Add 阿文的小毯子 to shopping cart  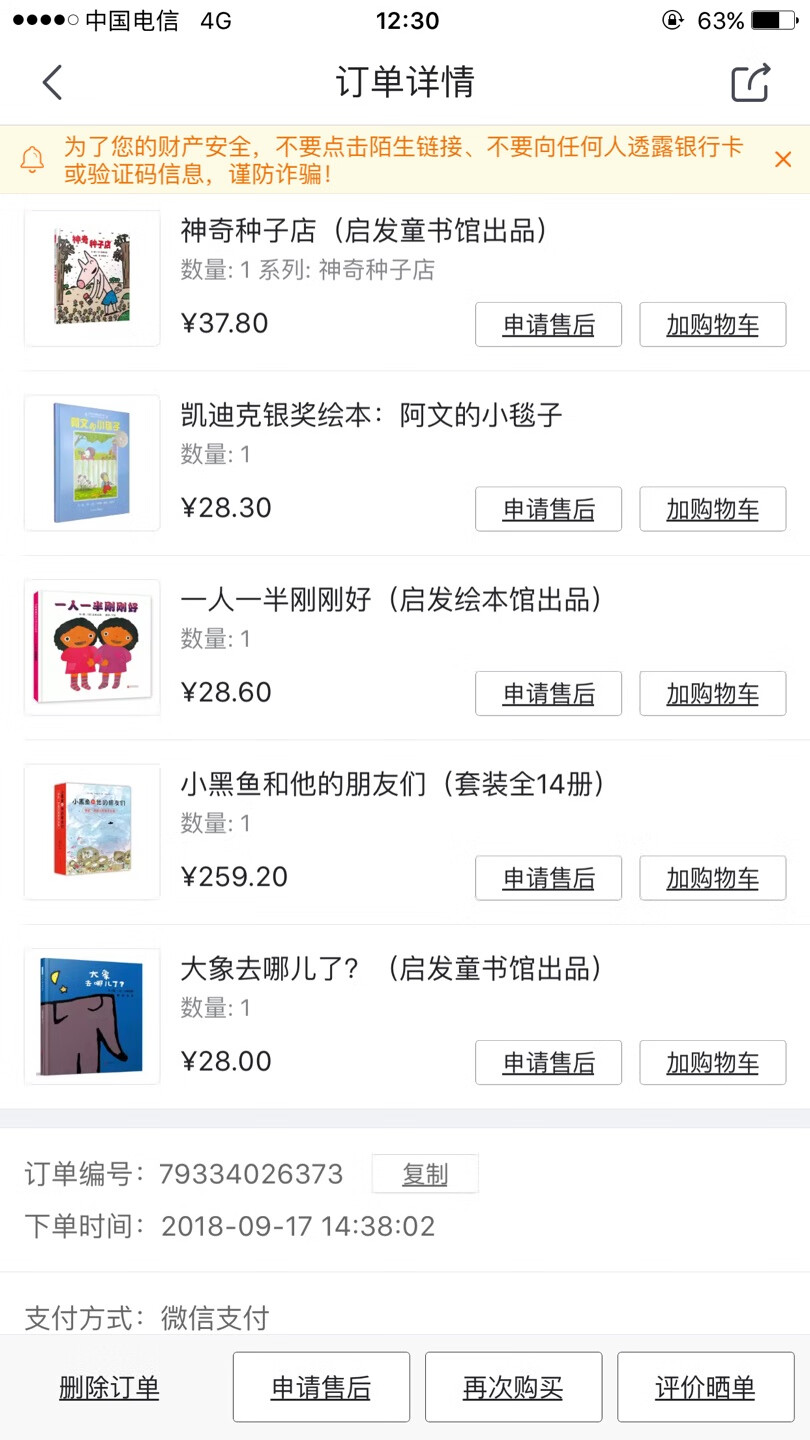(x=712, y=509)
